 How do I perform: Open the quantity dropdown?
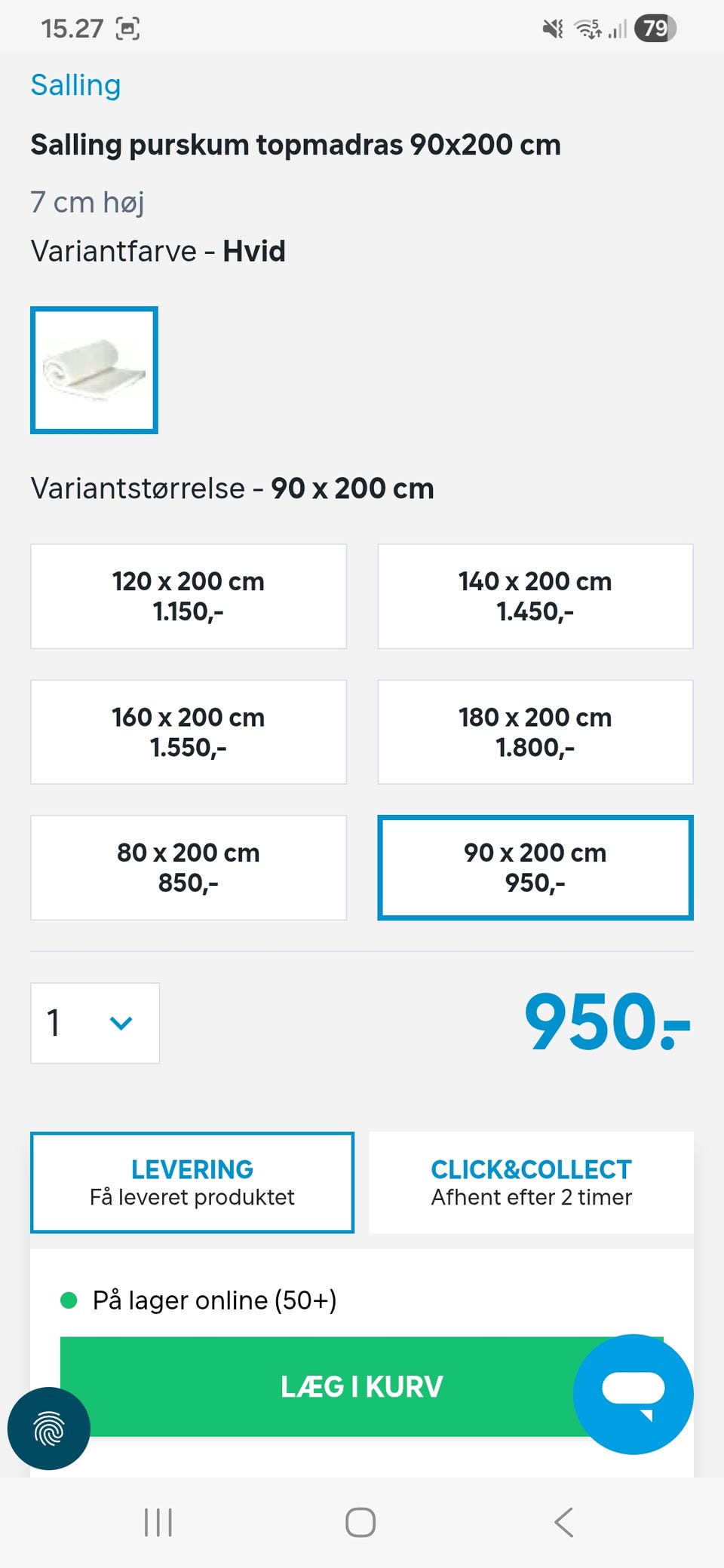click(95, 1023)
